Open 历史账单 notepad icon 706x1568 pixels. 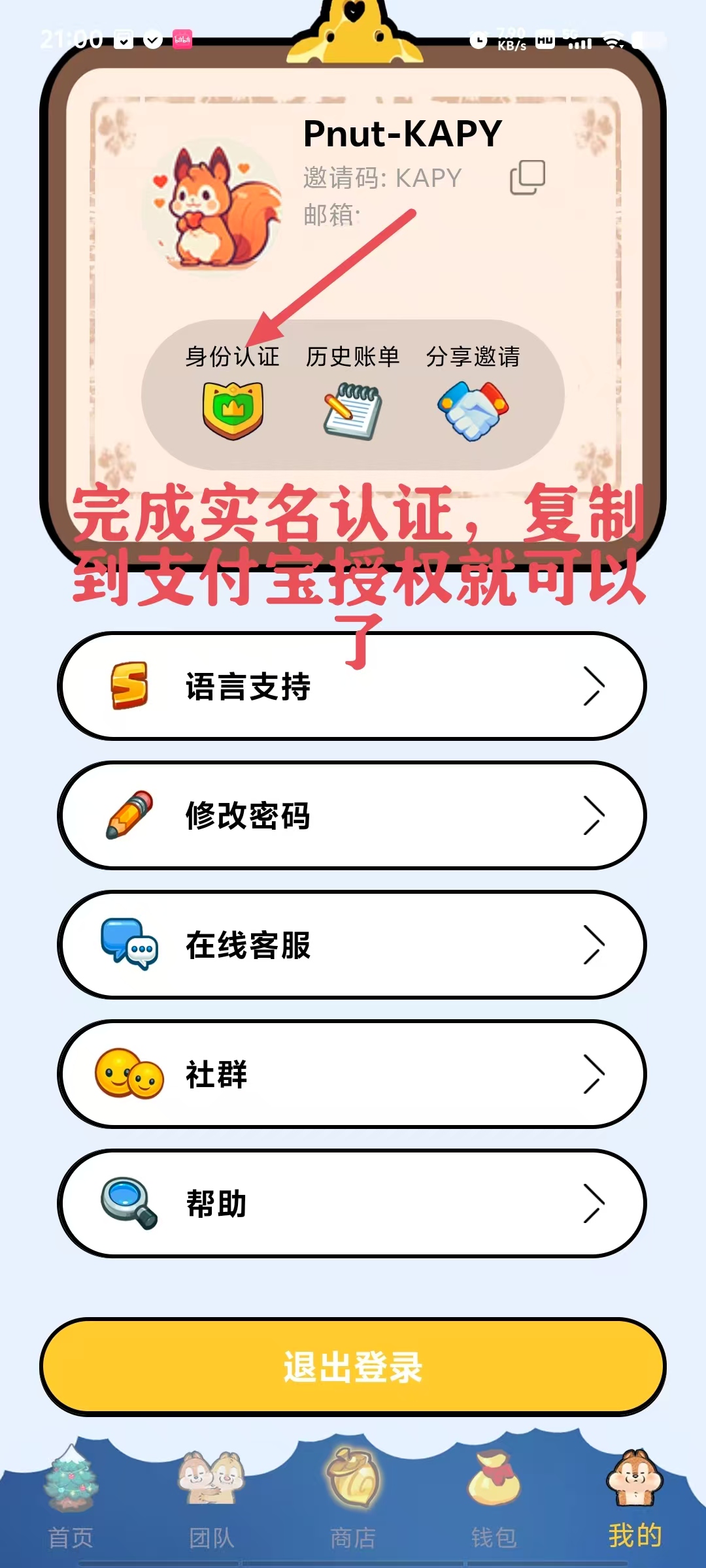coord(353,410)
